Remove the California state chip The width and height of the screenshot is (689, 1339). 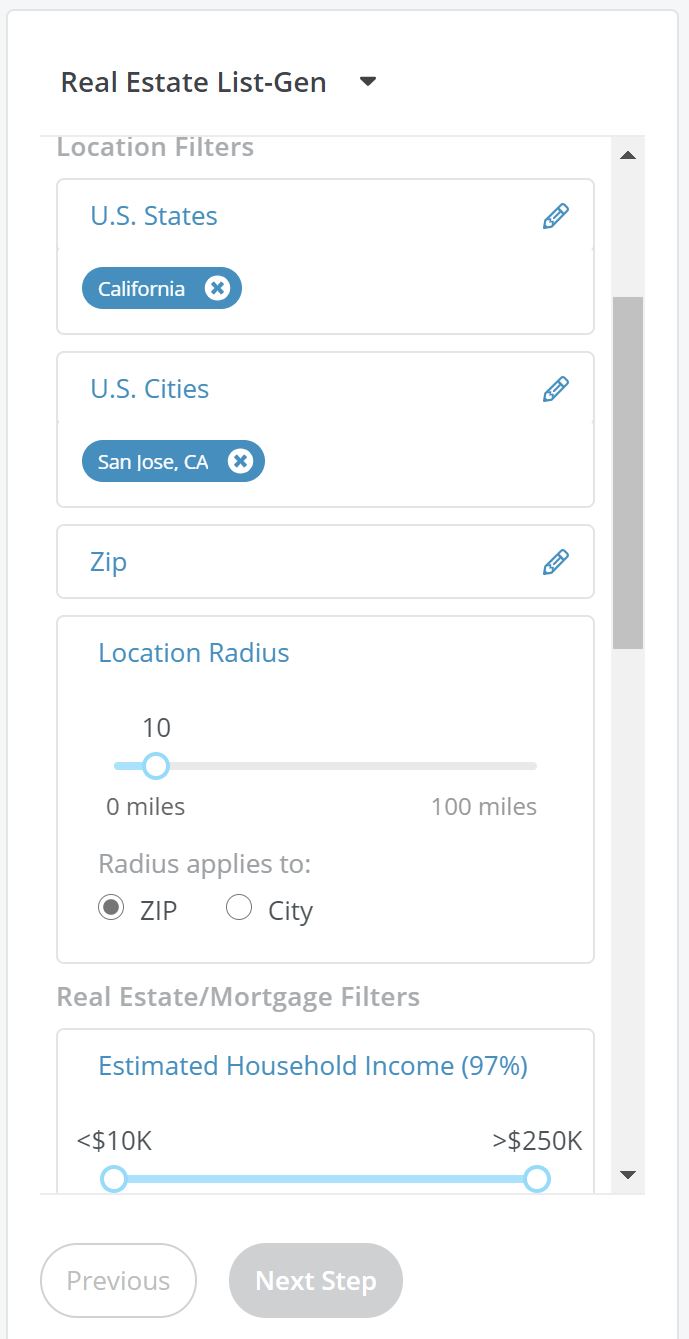(217, 288)
